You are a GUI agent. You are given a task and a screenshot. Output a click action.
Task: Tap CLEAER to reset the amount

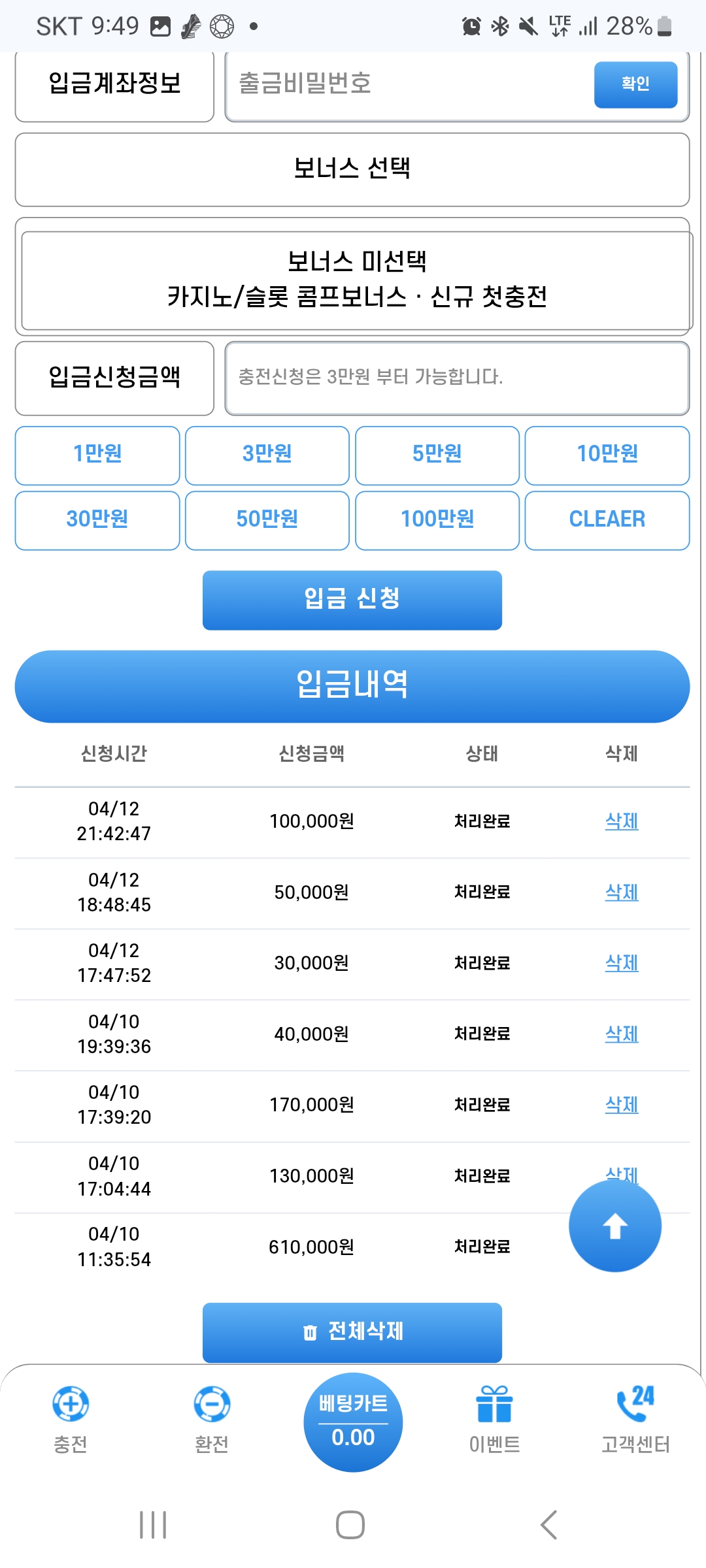(x=607, y=520)
